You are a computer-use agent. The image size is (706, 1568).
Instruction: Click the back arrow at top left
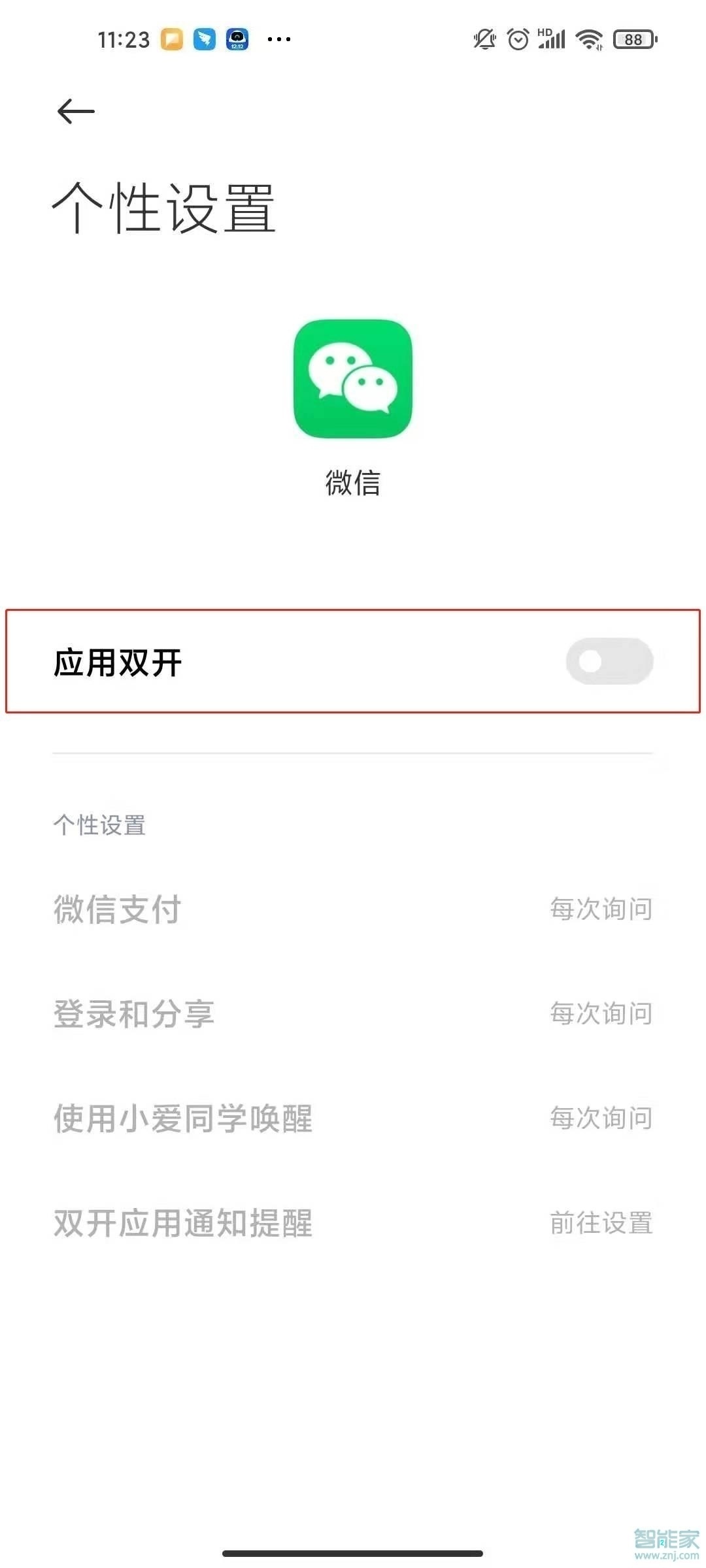pos(74,111)
